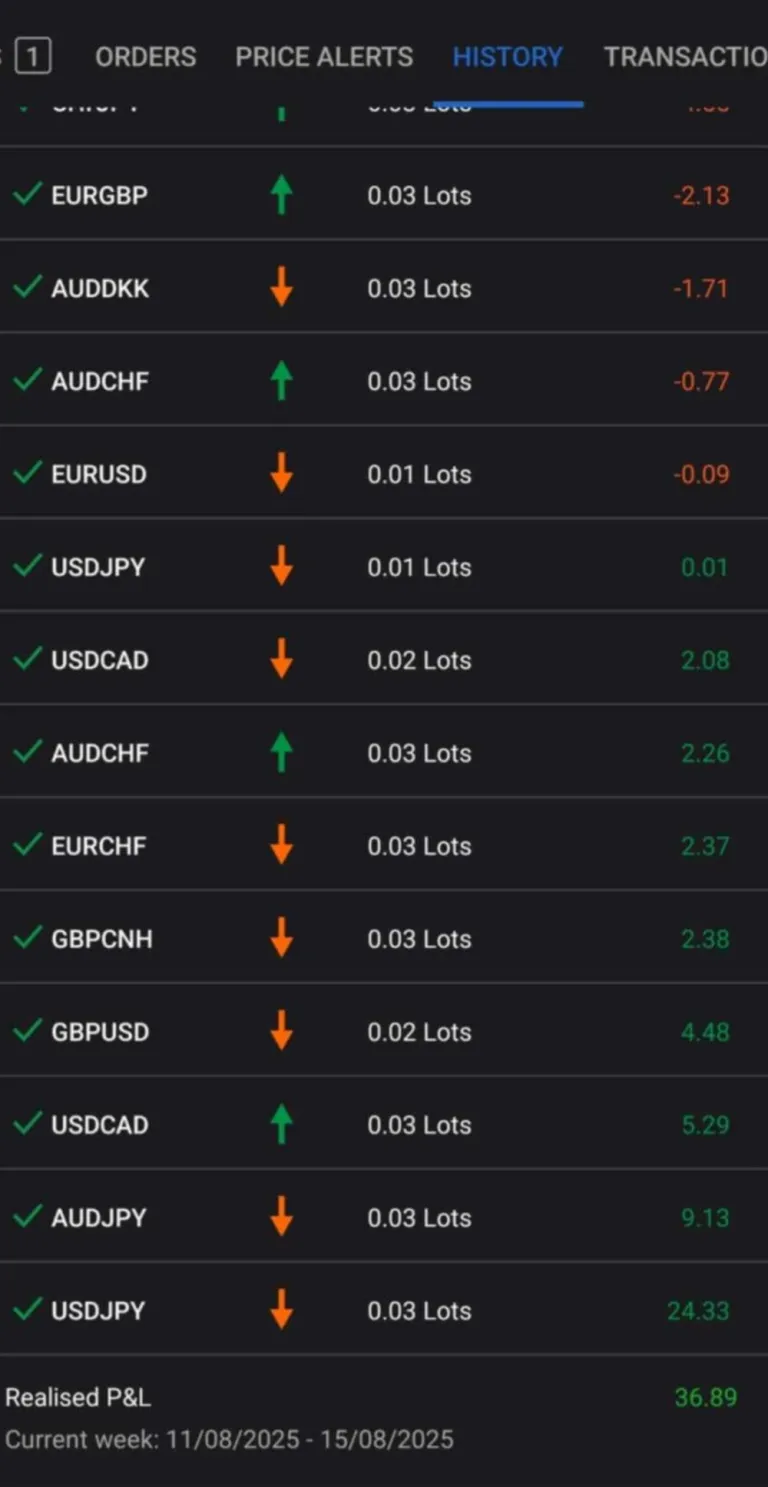Open the AUDCHF trade with 2.26 profit
The image size is (768, 1487).
(384, 753)
